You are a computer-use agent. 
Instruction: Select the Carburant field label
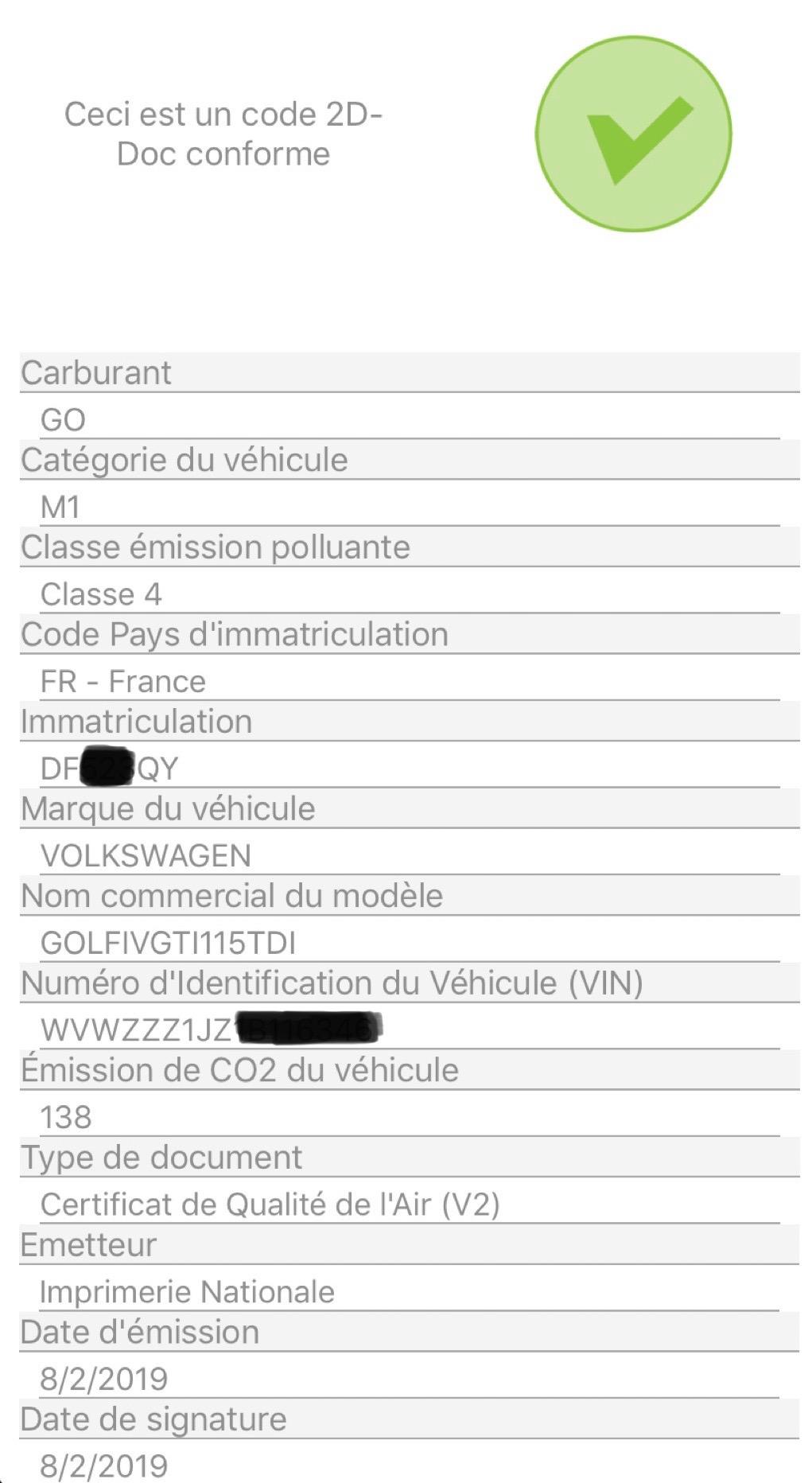point(95,372)
